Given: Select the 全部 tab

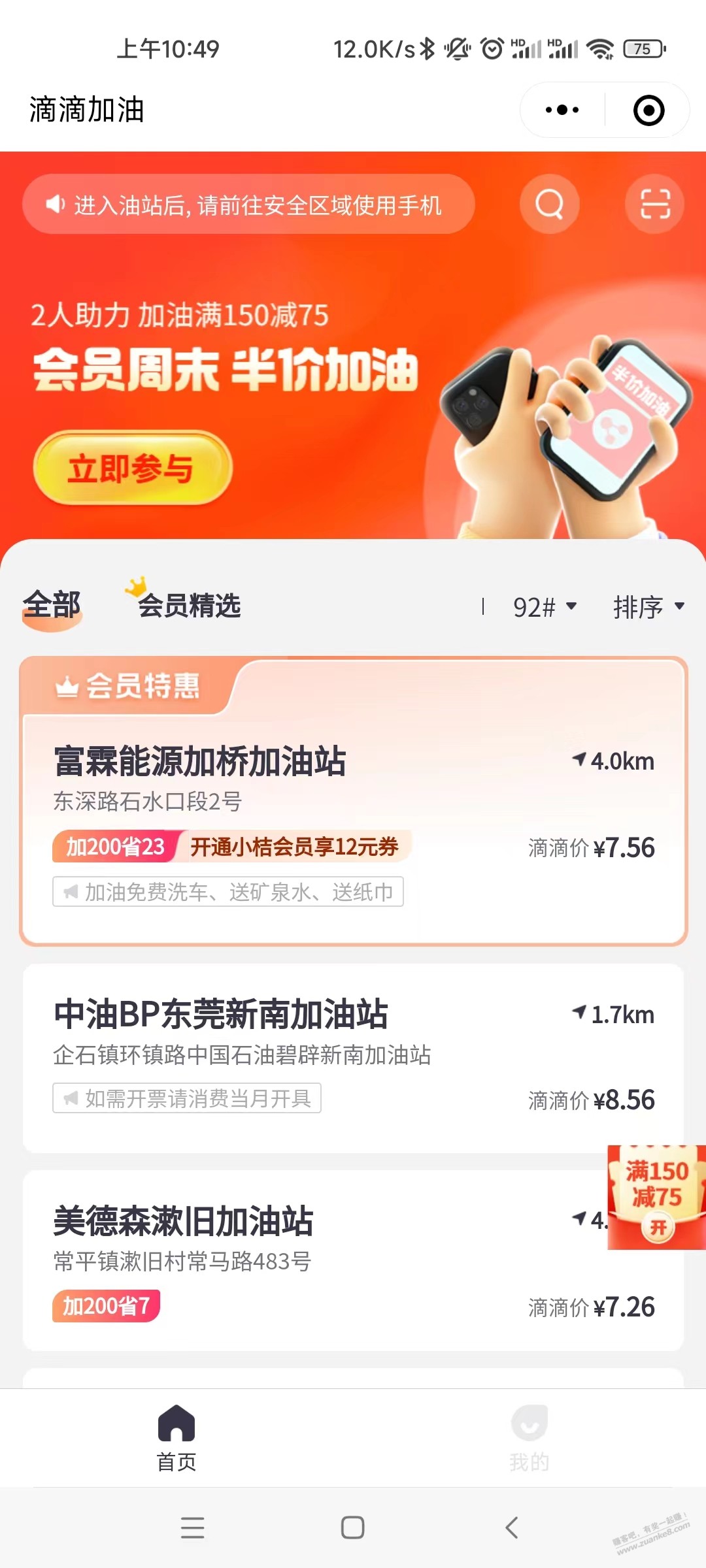Looking at the screenshot, I should (x=52, y=606).
